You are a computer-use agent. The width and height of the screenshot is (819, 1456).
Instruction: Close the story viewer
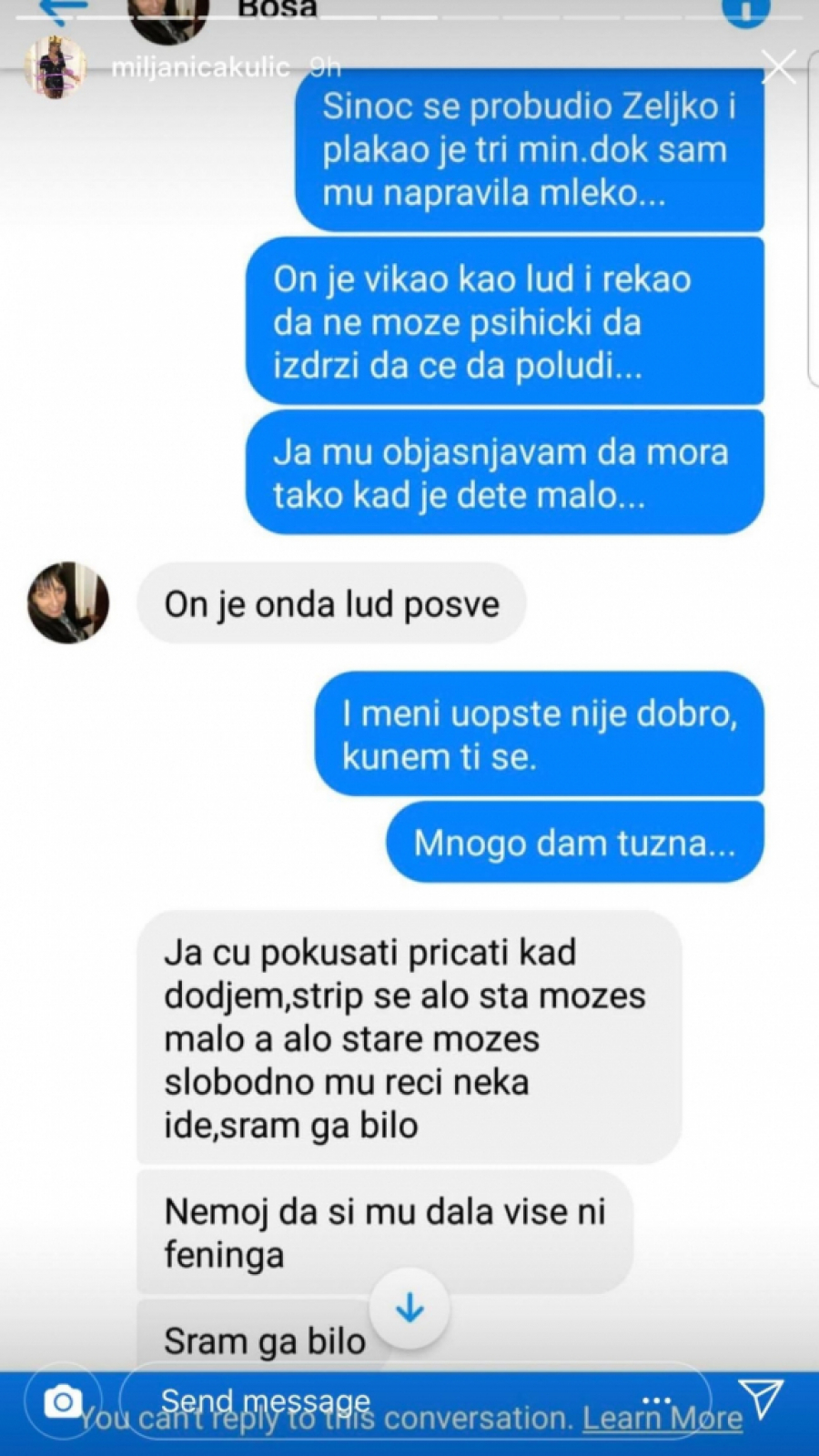(x=778, y=67)
